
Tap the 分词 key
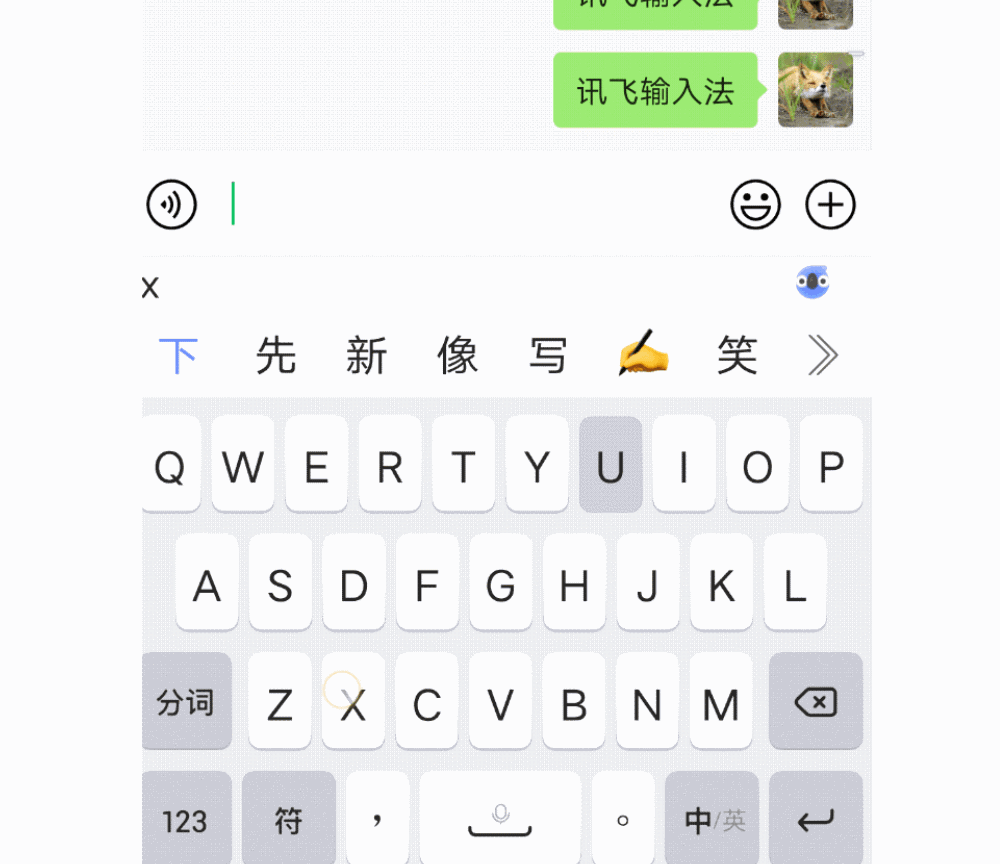[186, 702]
